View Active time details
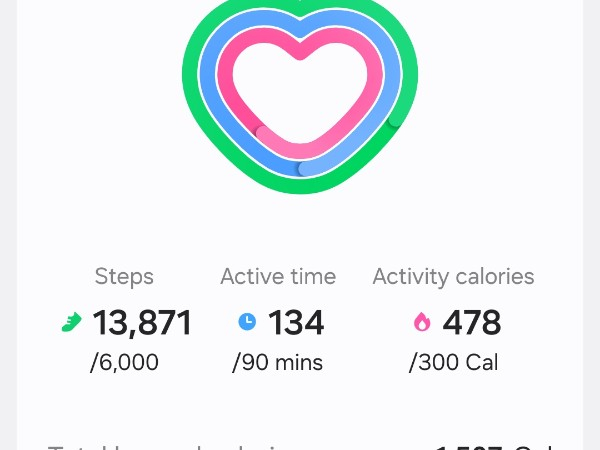600x450 pixels. pyautogui.click(x=278, y=320)
